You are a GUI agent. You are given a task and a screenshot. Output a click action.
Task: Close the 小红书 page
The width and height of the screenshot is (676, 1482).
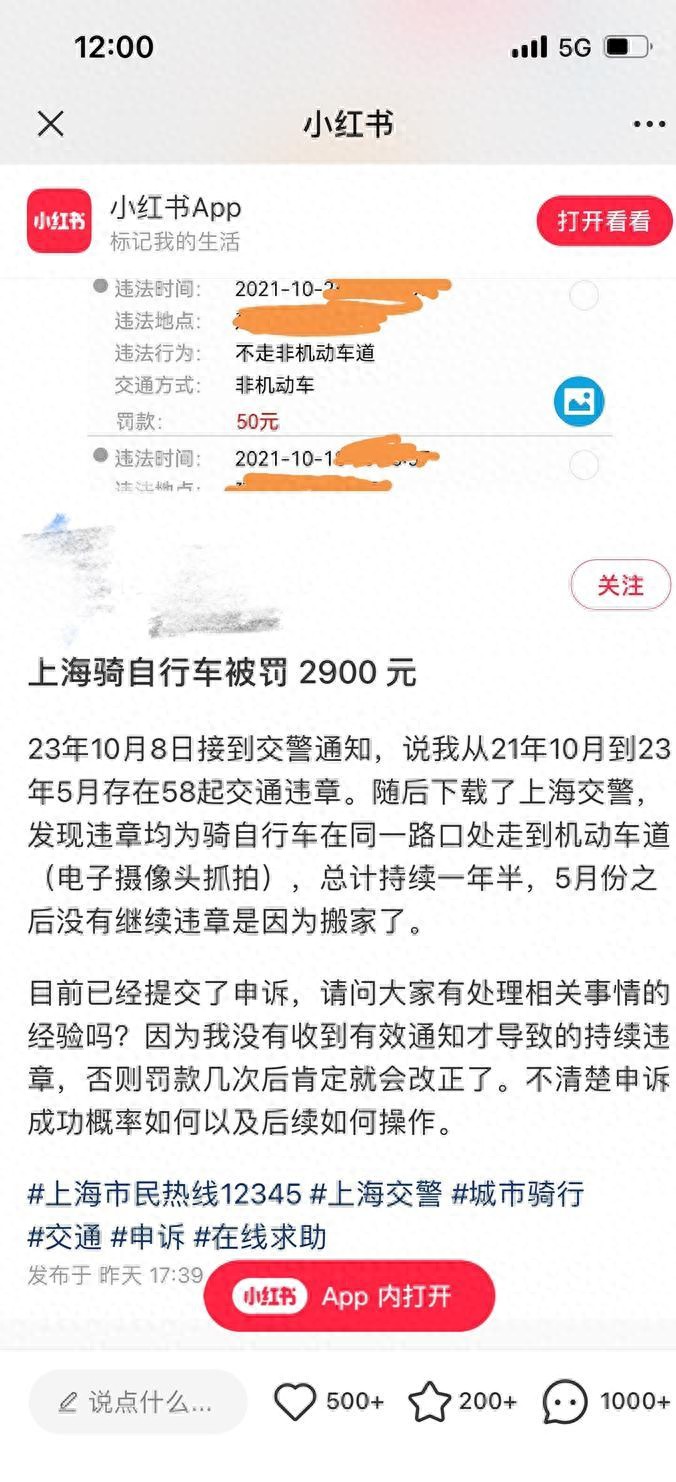click(50, 124)
